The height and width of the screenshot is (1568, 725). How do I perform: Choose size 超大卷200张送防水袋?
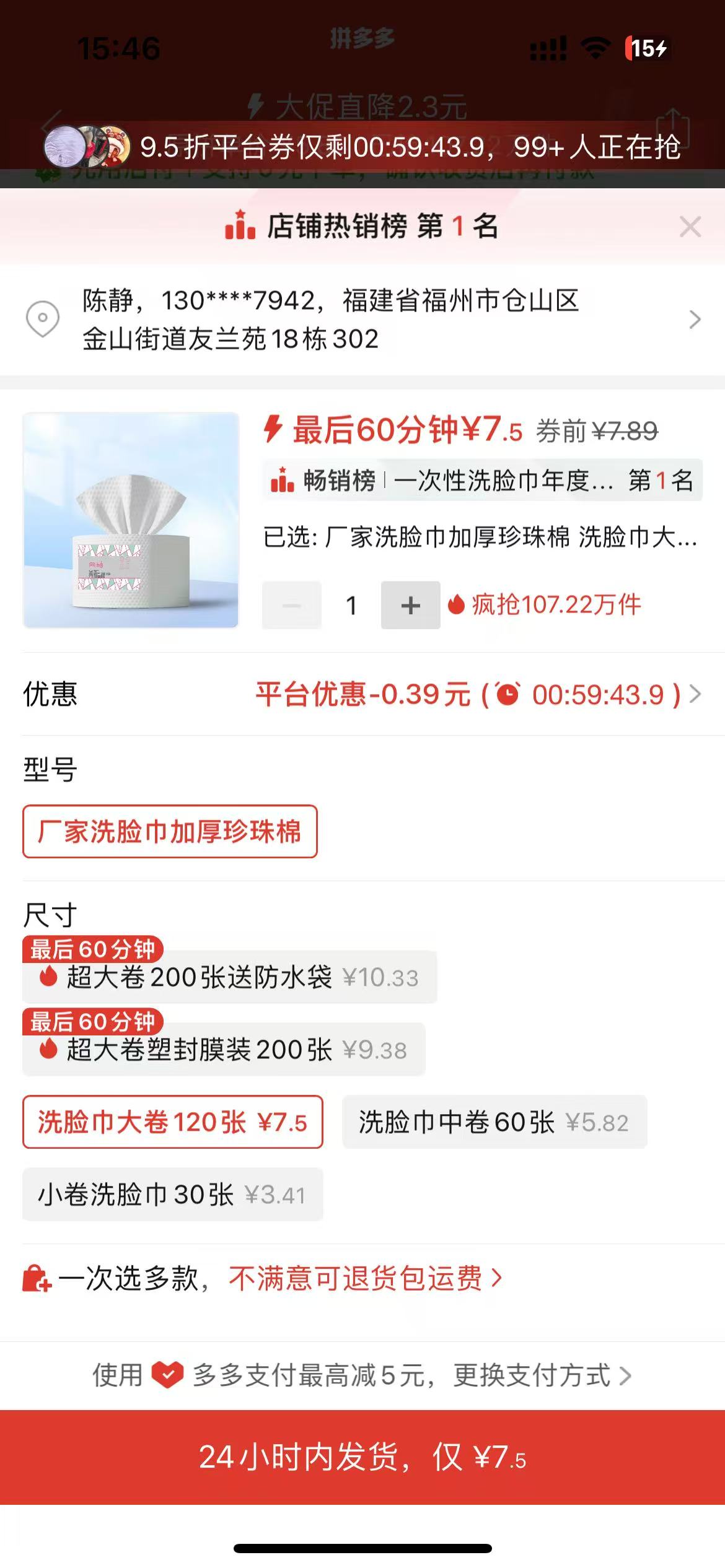(x=229, y=977)
